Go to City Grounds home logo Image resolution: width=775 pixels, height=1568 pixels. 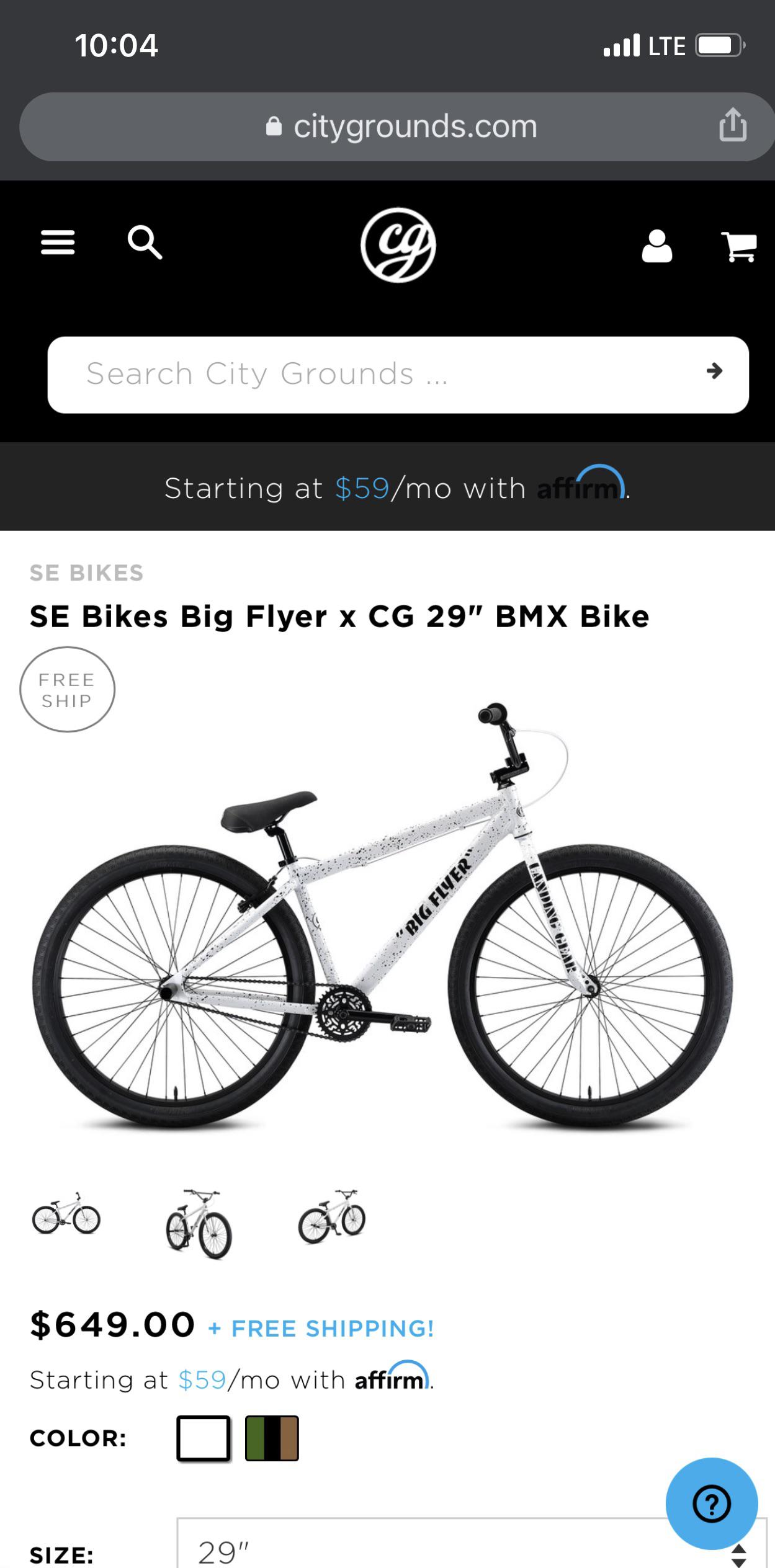(x=398, y=245)
